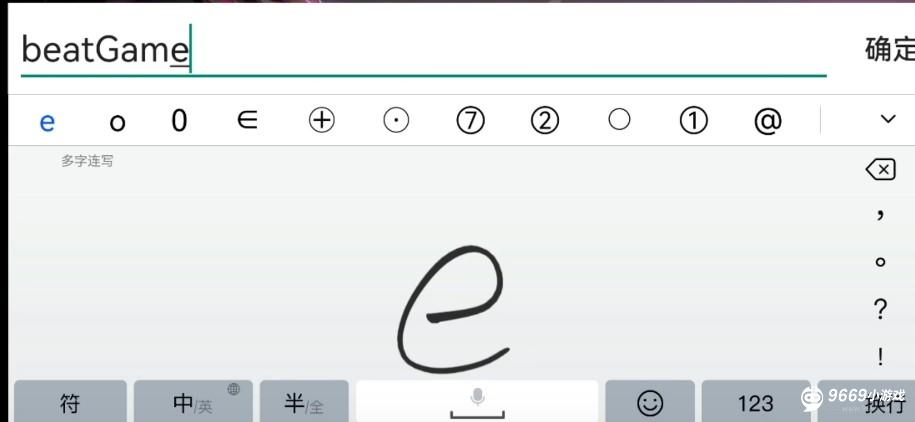The height and width of the screenshot is (422, 915).
Task: Open the 符 symbols keyboard
Action: (70, 403)
